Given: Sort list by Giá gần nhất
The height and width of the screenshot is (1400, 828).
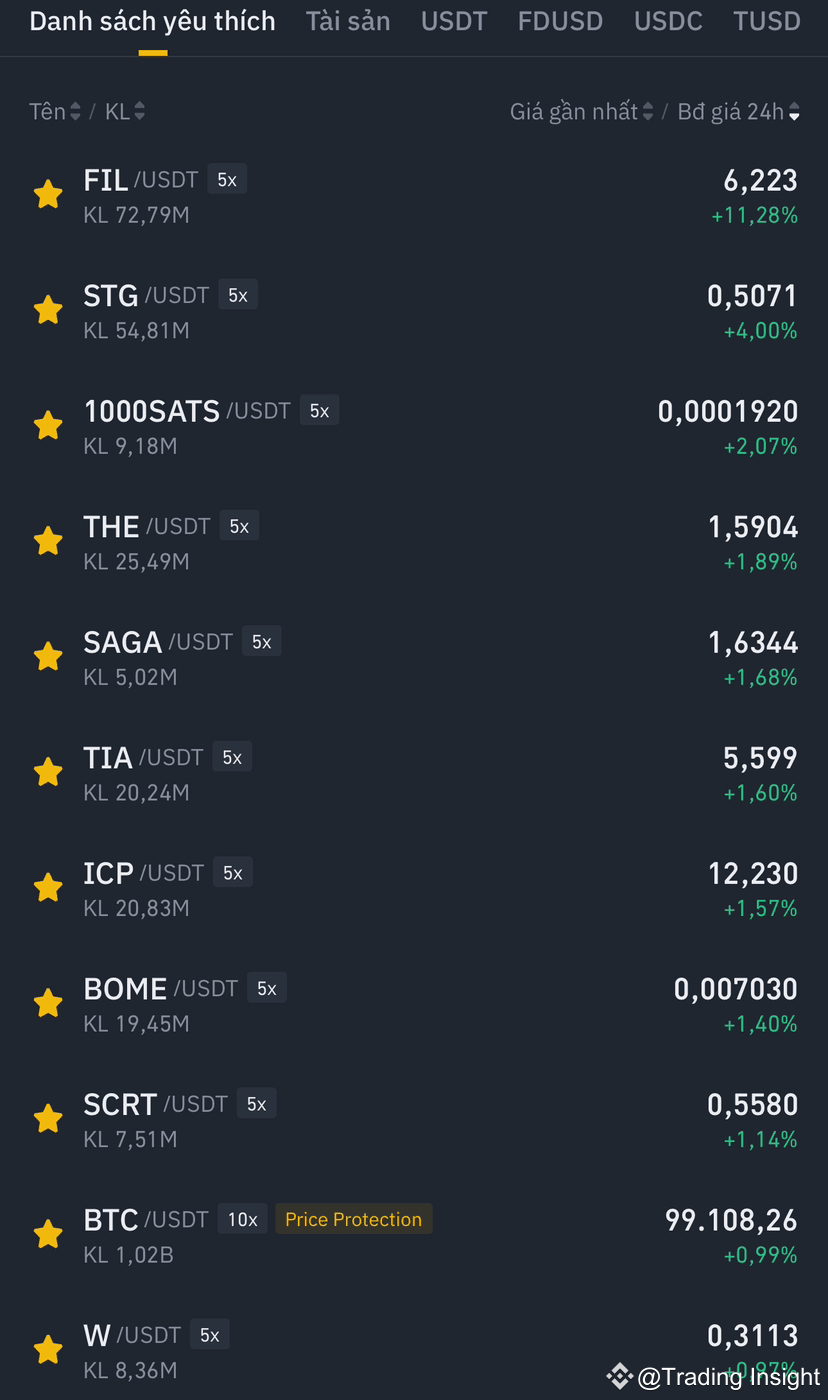Looking at the screenshot, I should 580,111.
